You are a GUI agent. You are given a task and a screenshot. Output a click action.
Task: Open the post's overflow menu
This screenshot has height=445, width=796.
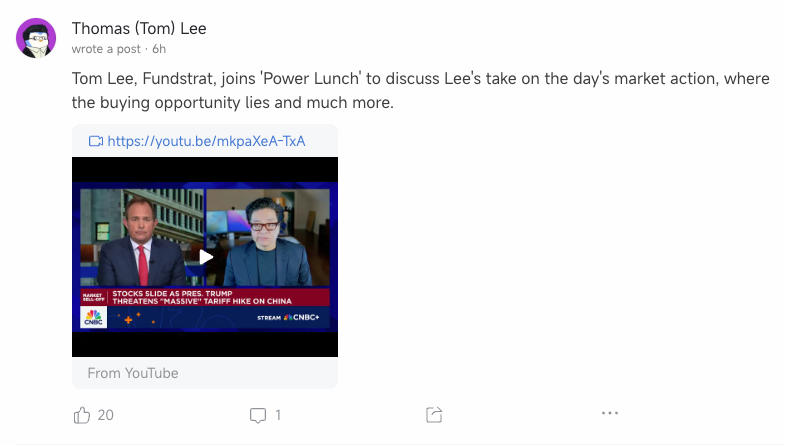point(610,413)
